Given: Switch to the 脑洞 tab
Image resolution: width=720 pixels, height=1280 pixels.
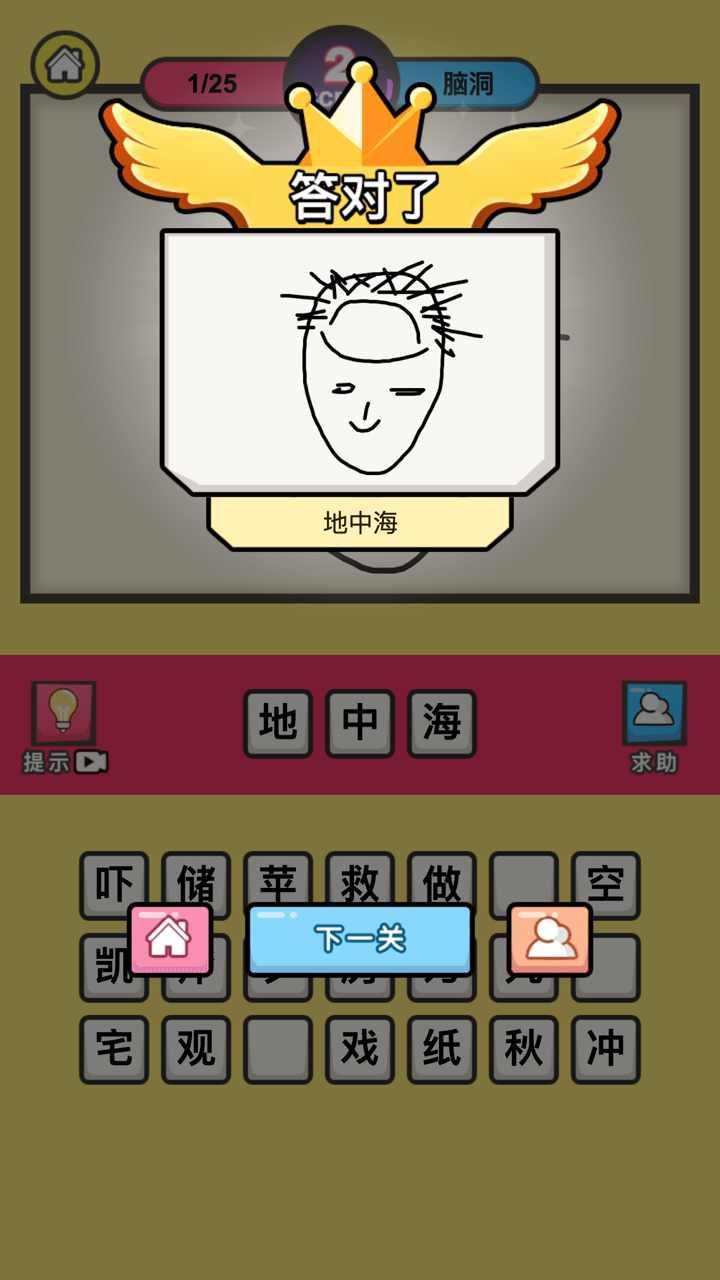Looking at the screenshot, I should 470,85.
